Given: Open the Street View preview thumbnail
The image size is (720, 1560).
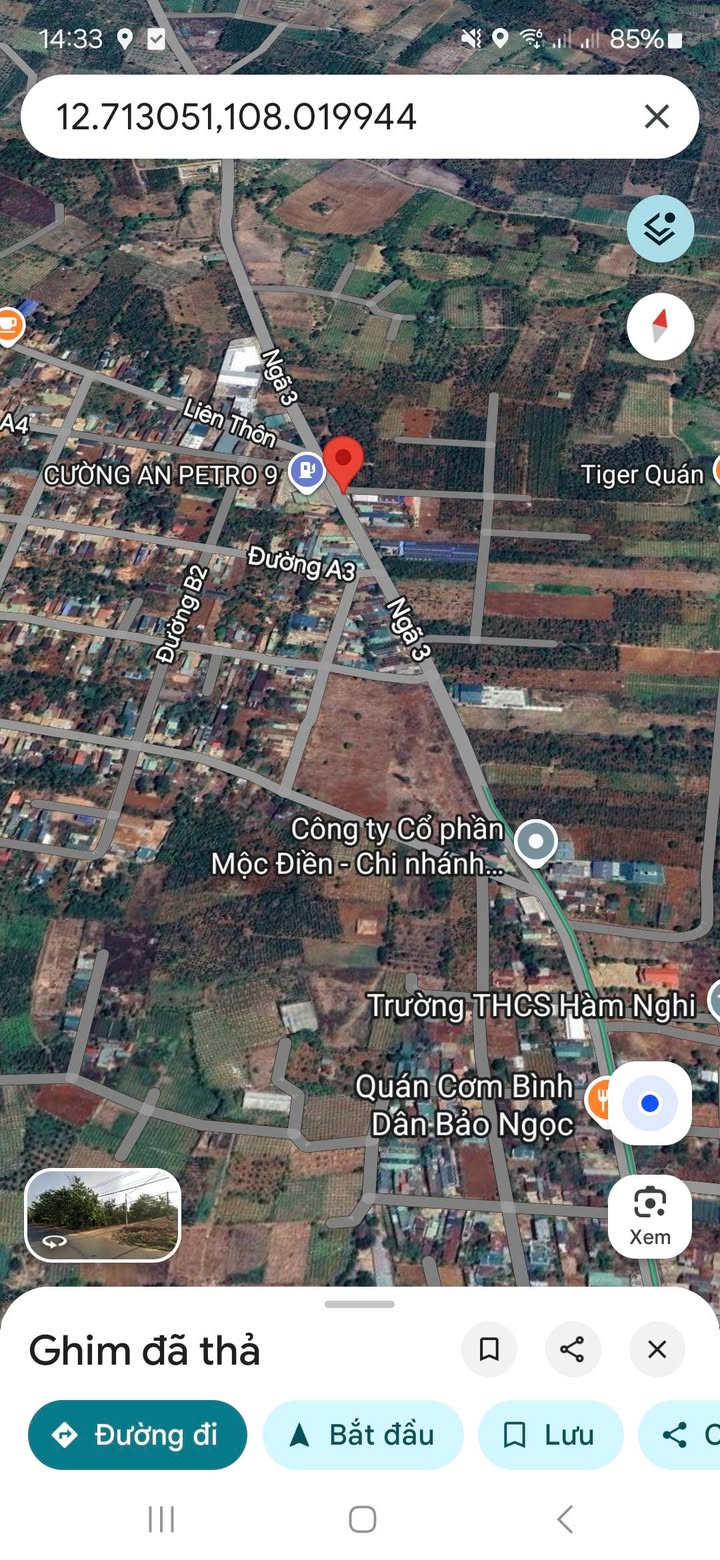Looking at the screenshot, I should click(x=102, y=1215).
